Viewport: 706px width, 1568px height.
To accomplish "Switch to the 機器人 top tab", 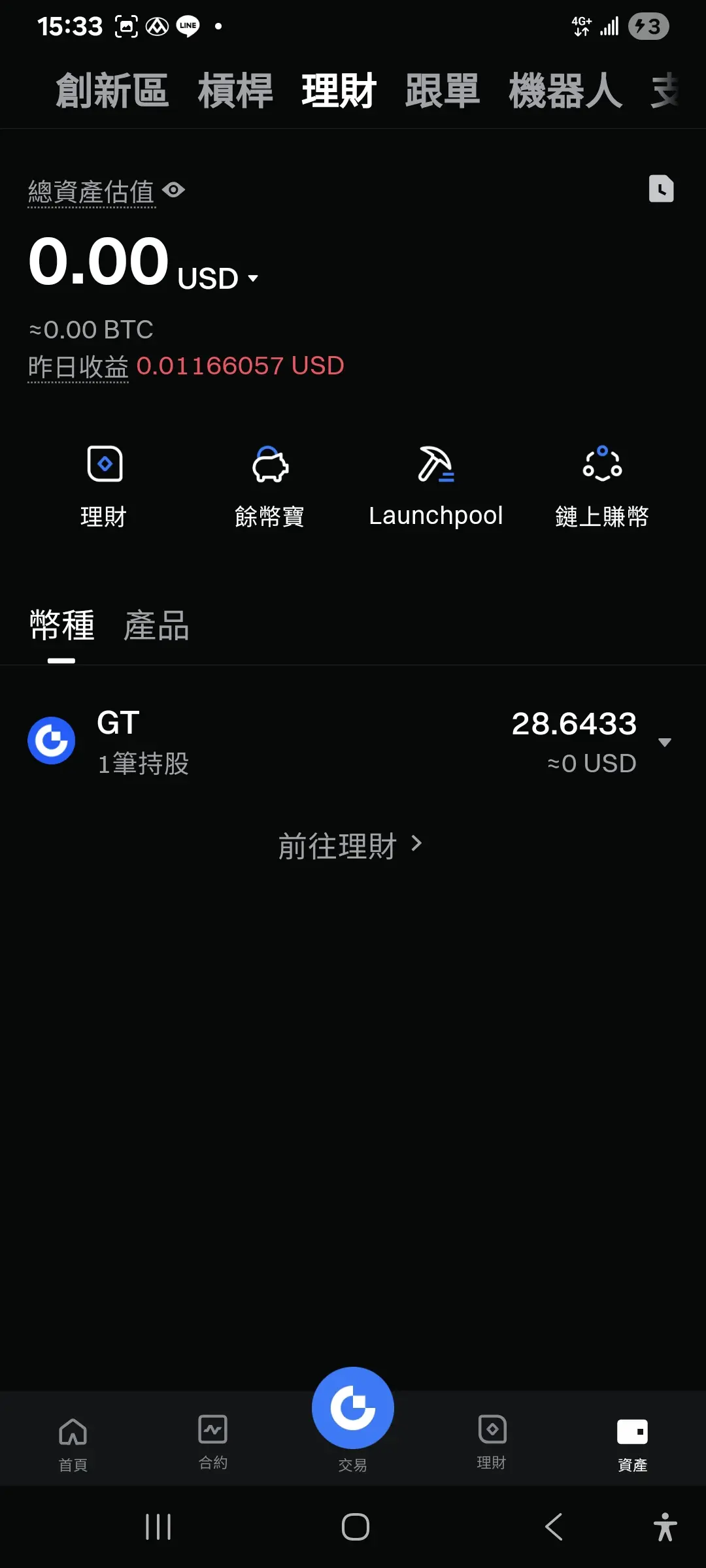I will point(565,90).
